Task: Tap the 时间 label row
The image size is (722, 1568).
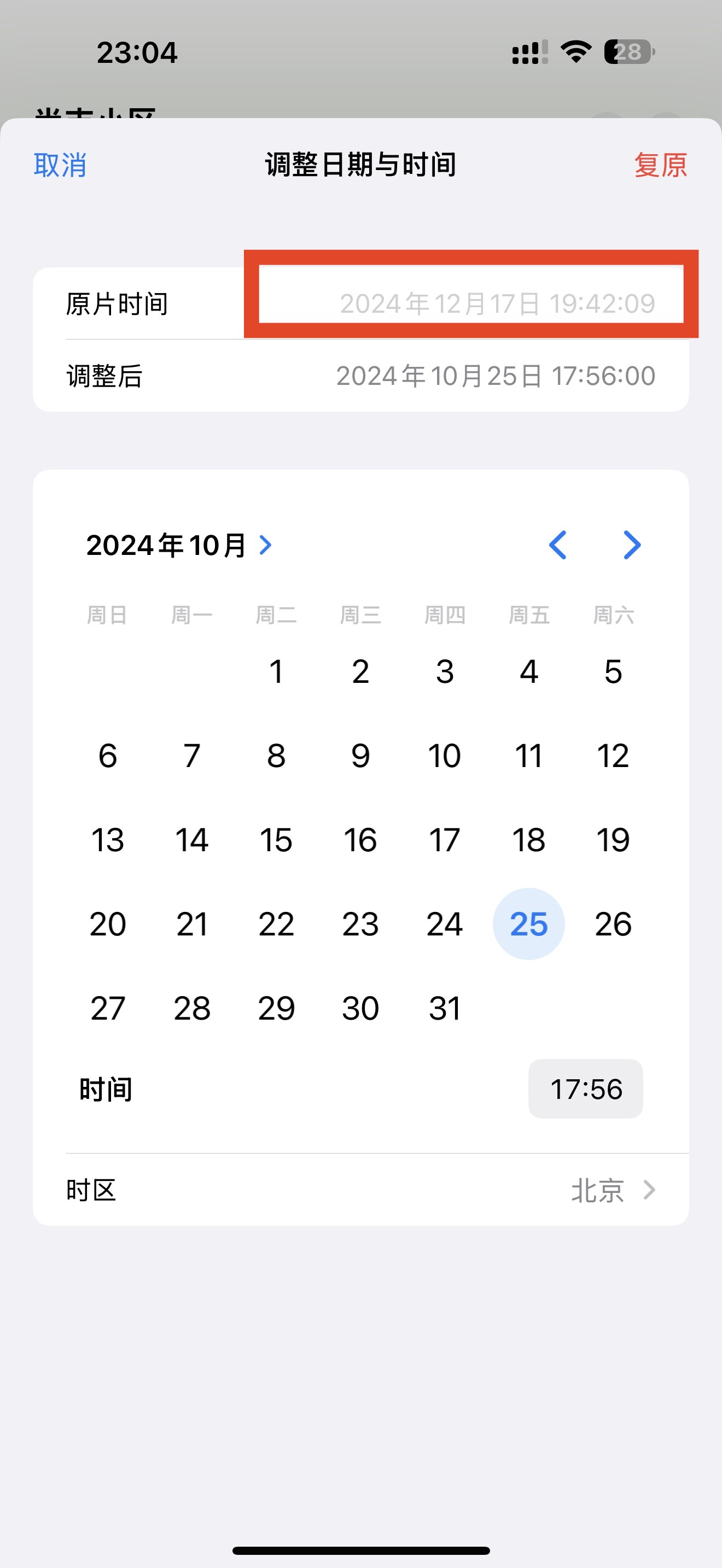Action: tap(106, 1089)
